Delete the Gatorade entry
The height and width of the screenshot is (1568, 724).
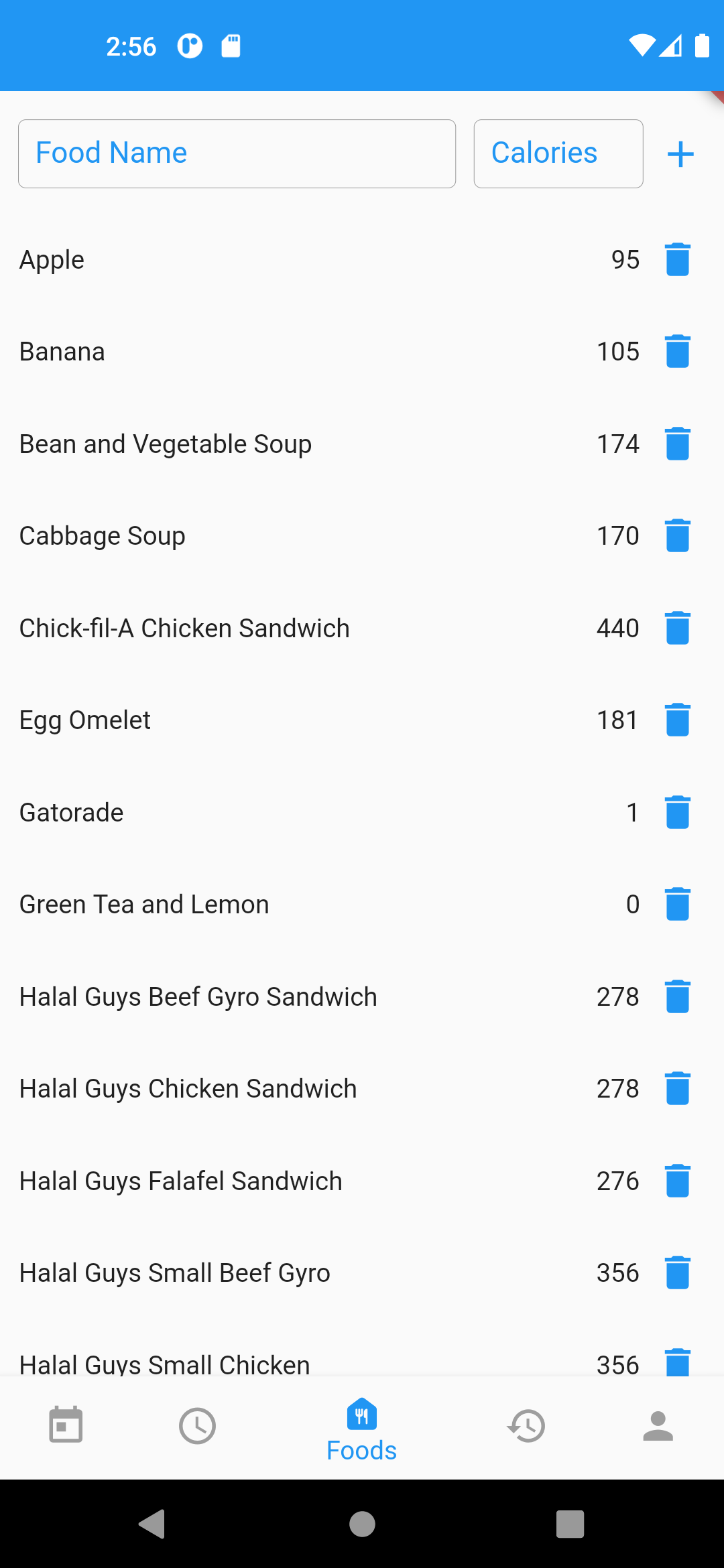[678, 812]
